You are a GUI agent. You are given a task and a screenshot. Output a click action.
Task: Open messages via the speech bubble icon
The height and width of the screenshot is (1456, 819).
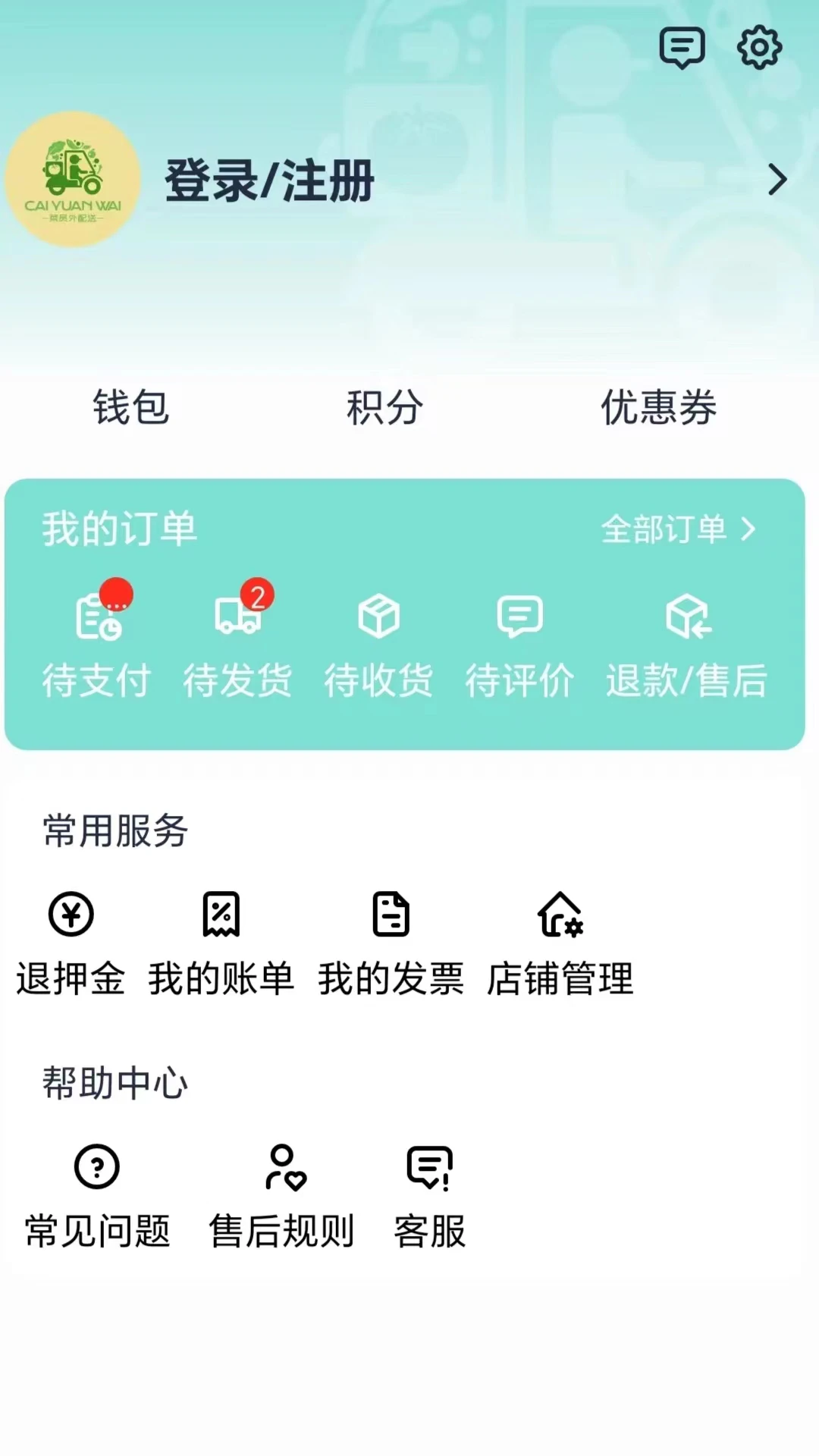(x=682, y=48)
